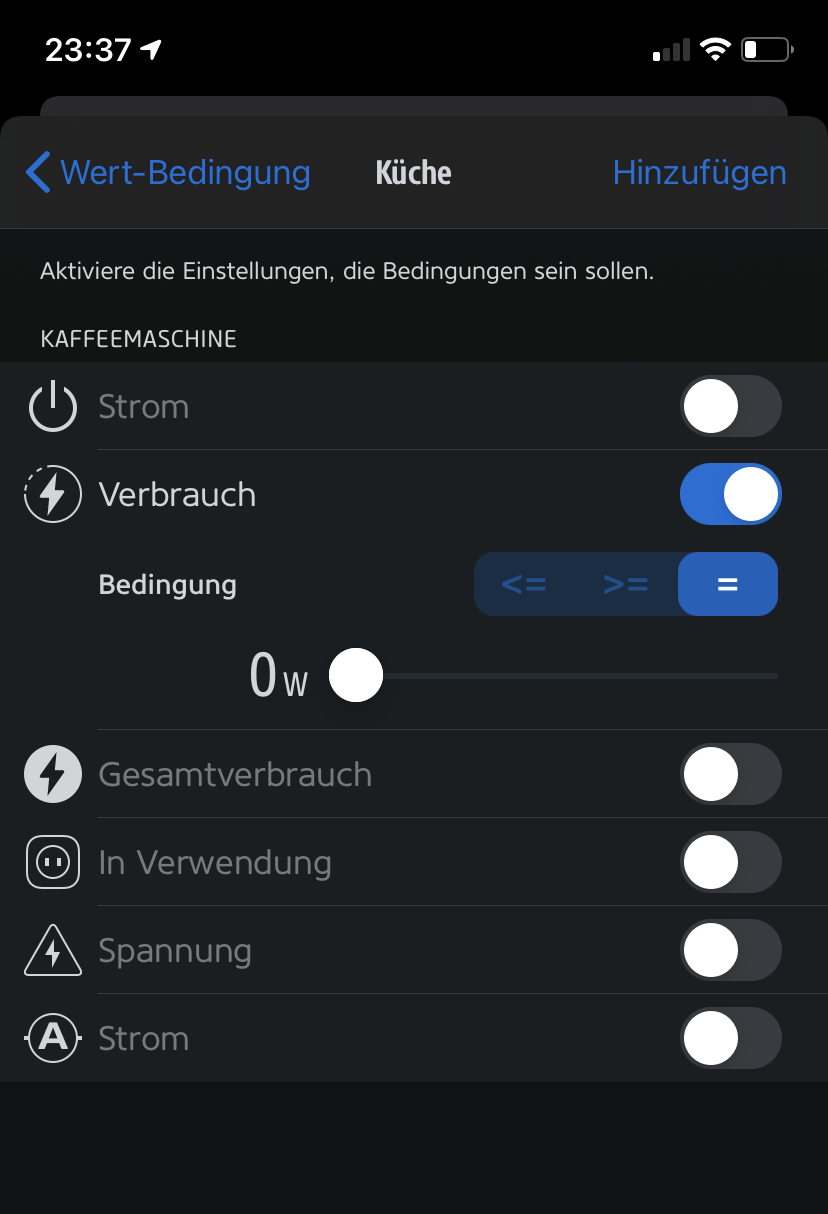Select the <= condition operator

click(x=524, y=584)
